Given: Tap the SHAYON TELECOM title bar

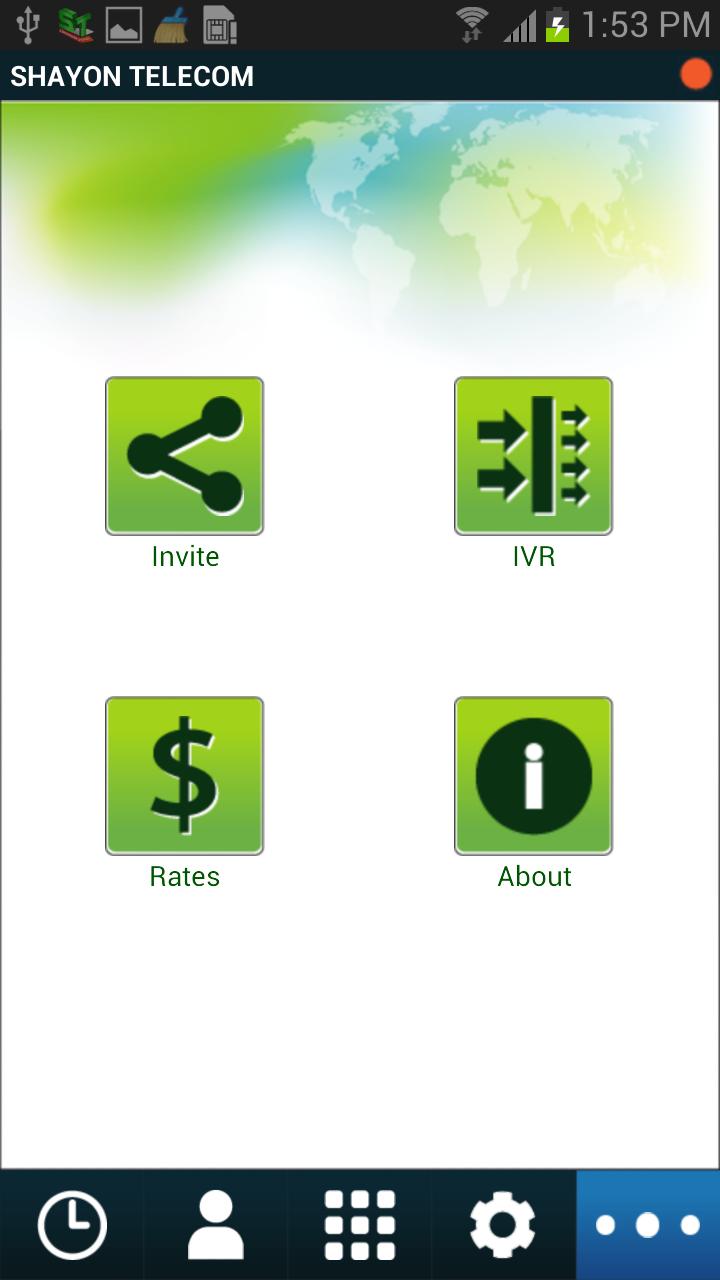Looking at the screenshot, I should tap(133, 75).
